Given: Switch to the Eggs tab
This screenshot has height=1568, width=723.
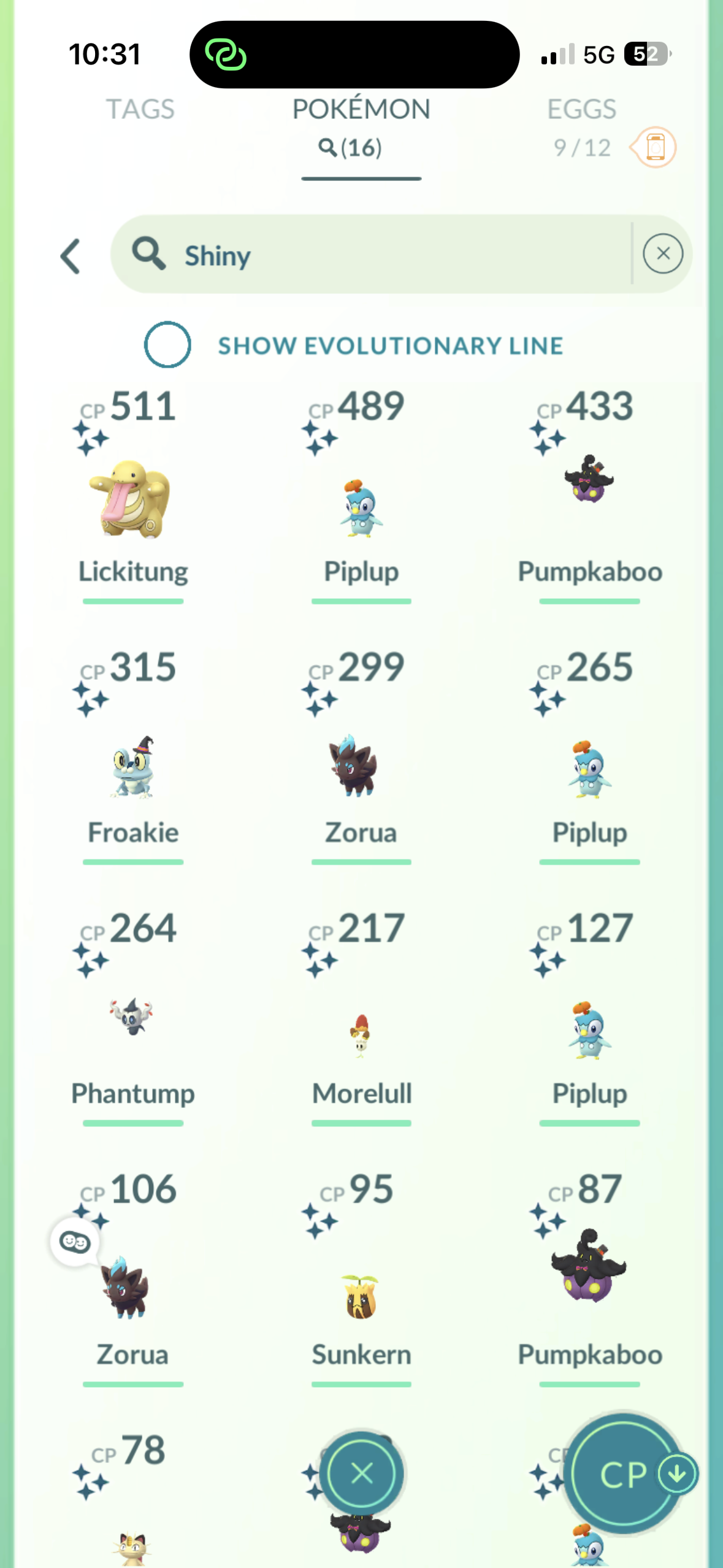Looking at the screenshot, I should coord(581,123).
